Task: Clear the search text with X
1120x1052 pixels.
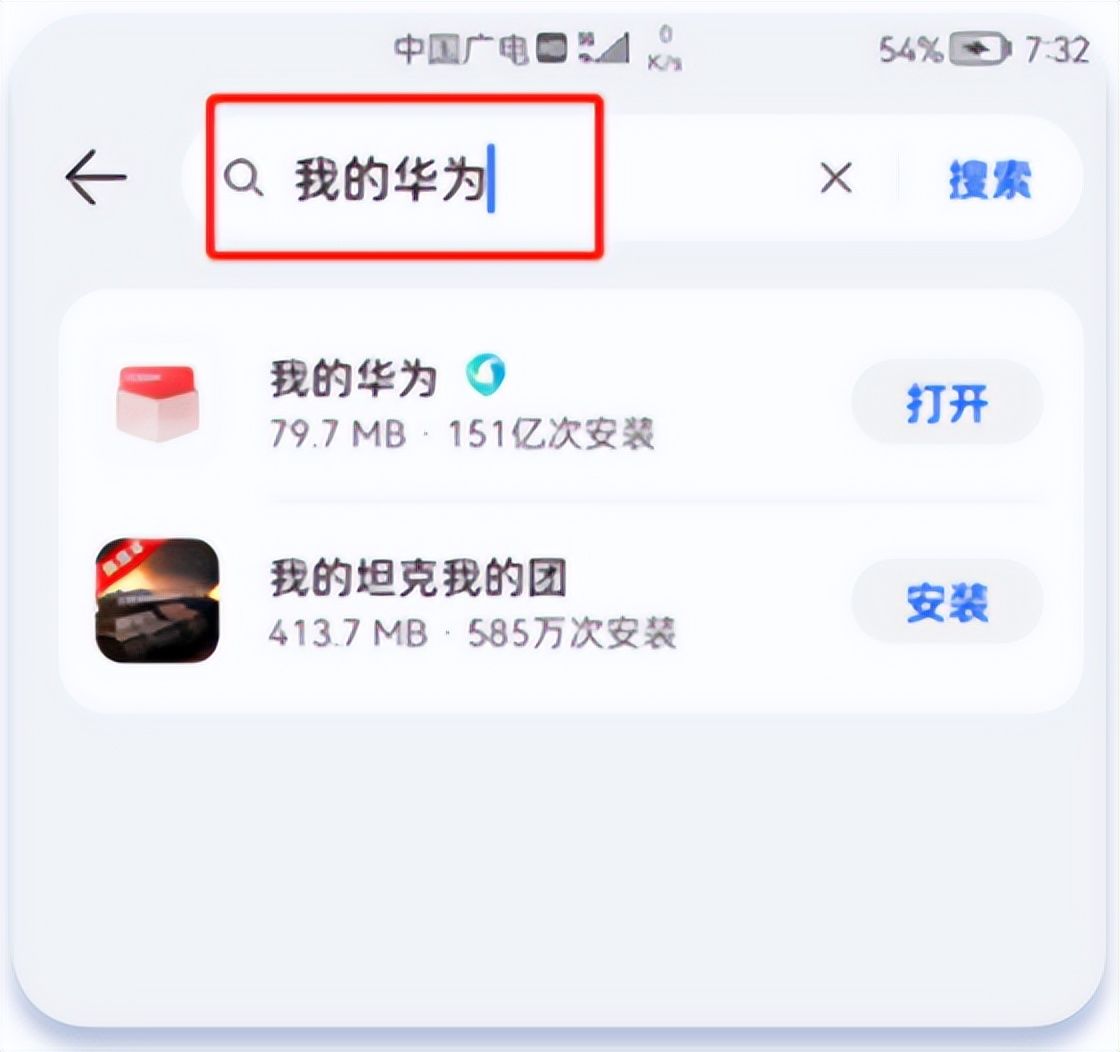Action: click(835, 179)
